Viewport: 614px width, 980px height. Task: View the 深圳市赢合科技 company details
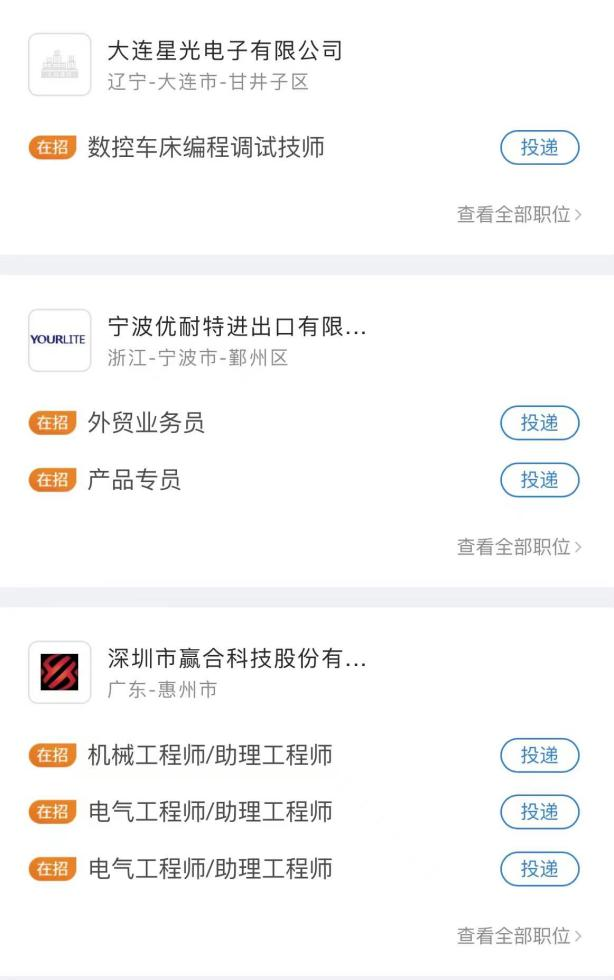236,659
